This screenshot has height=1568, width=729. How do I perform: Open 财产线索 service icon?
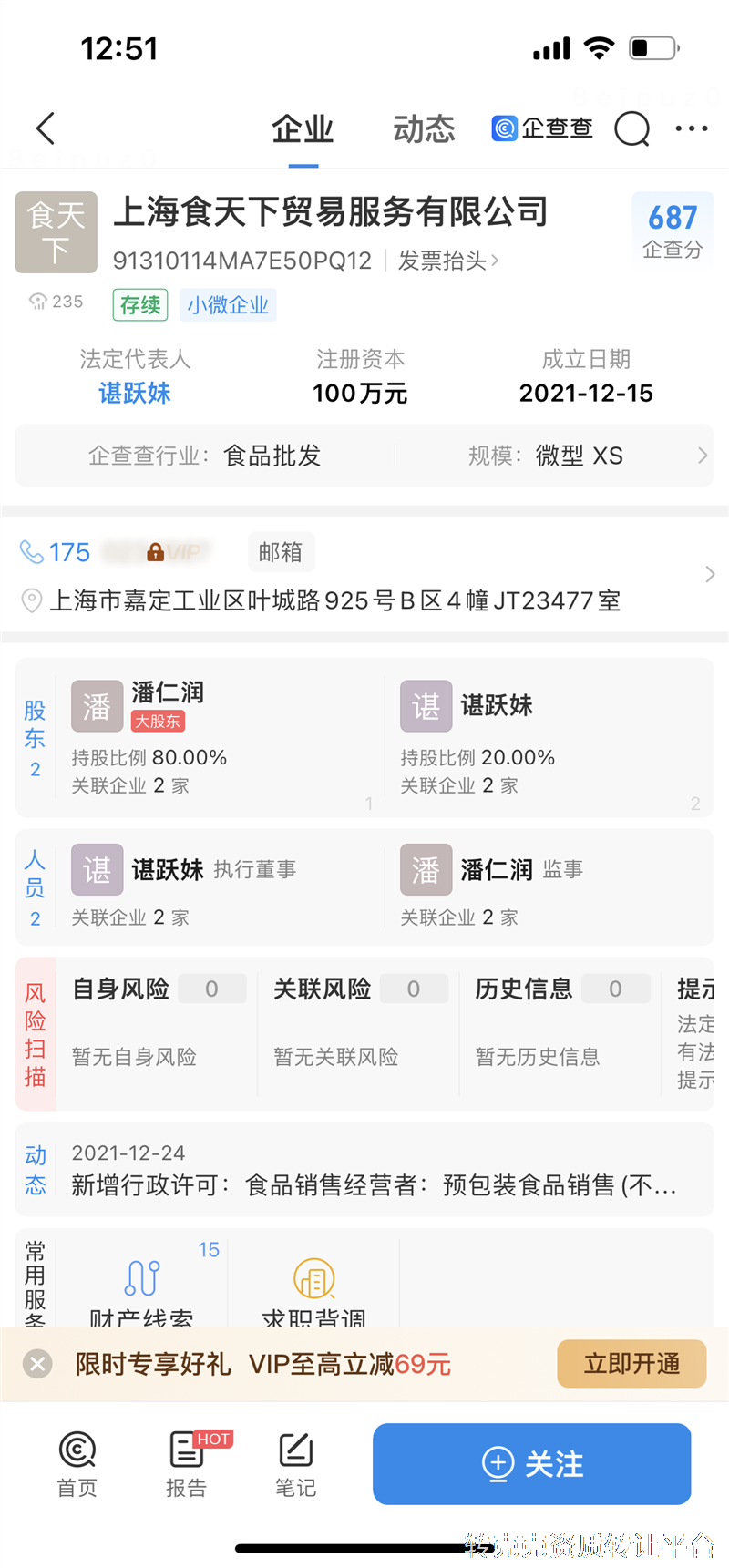pos(144,1276)
